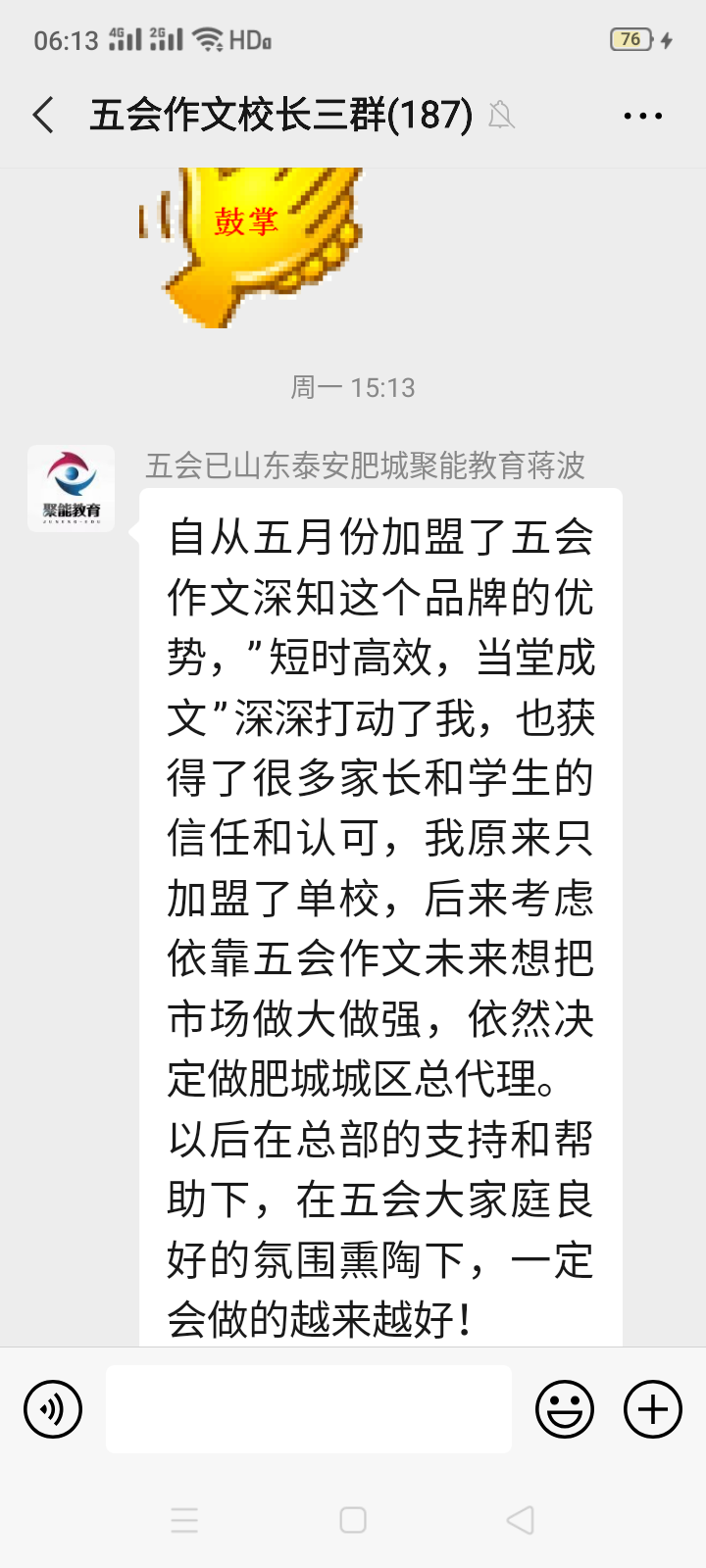Image resolution: width=706 pixels, height=1568 pixels.
Task: Open the group chat options menu
Action: [x=643, y=116]
